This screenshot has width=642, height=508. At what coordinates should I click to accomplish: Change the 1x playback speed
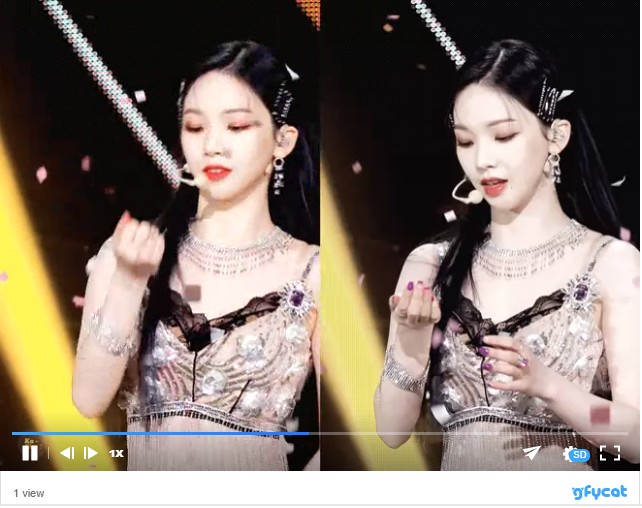(x=117, y=453)
